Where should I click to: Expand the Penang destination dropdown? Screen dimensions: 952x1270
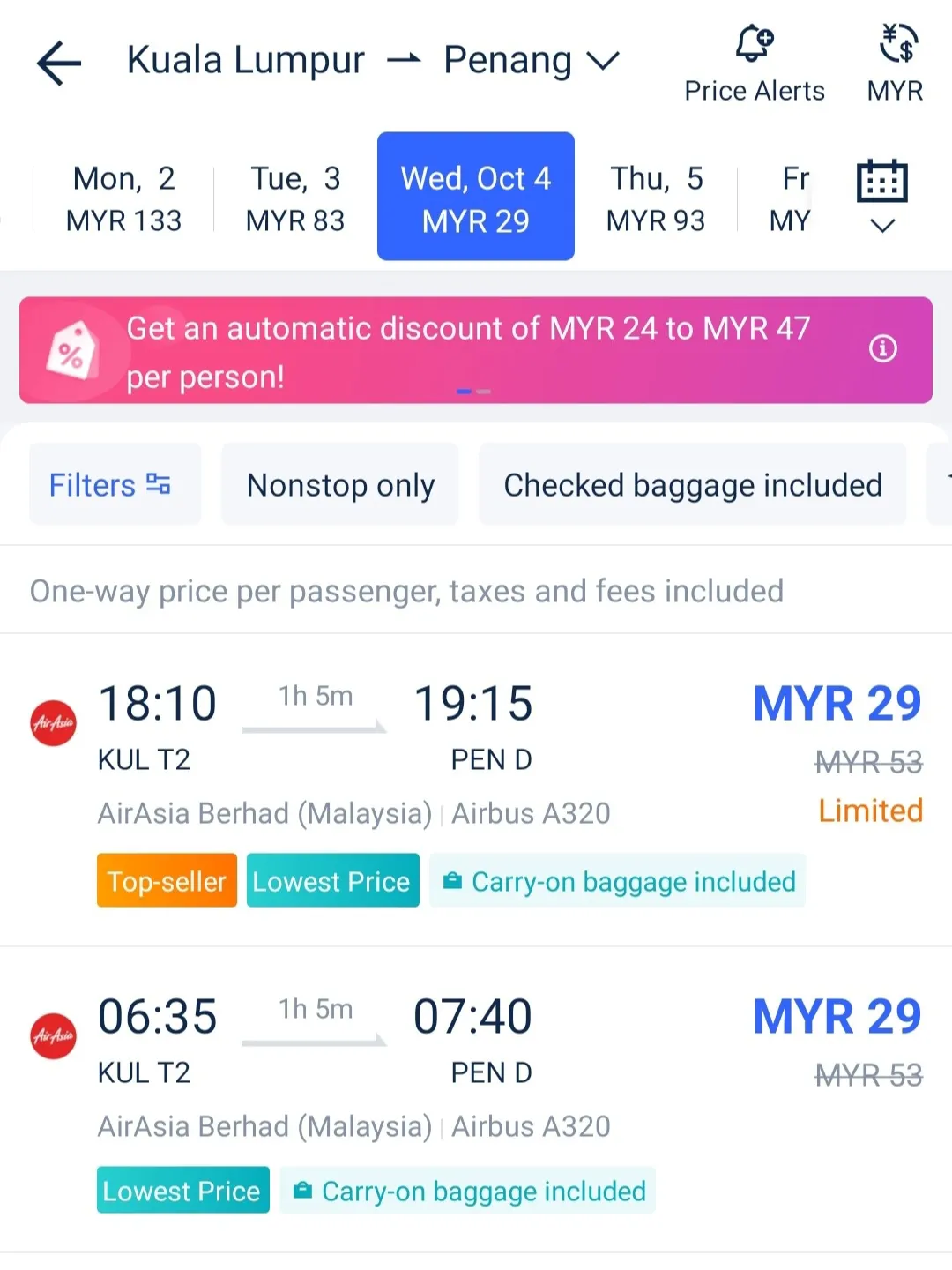tap(603, 62)
